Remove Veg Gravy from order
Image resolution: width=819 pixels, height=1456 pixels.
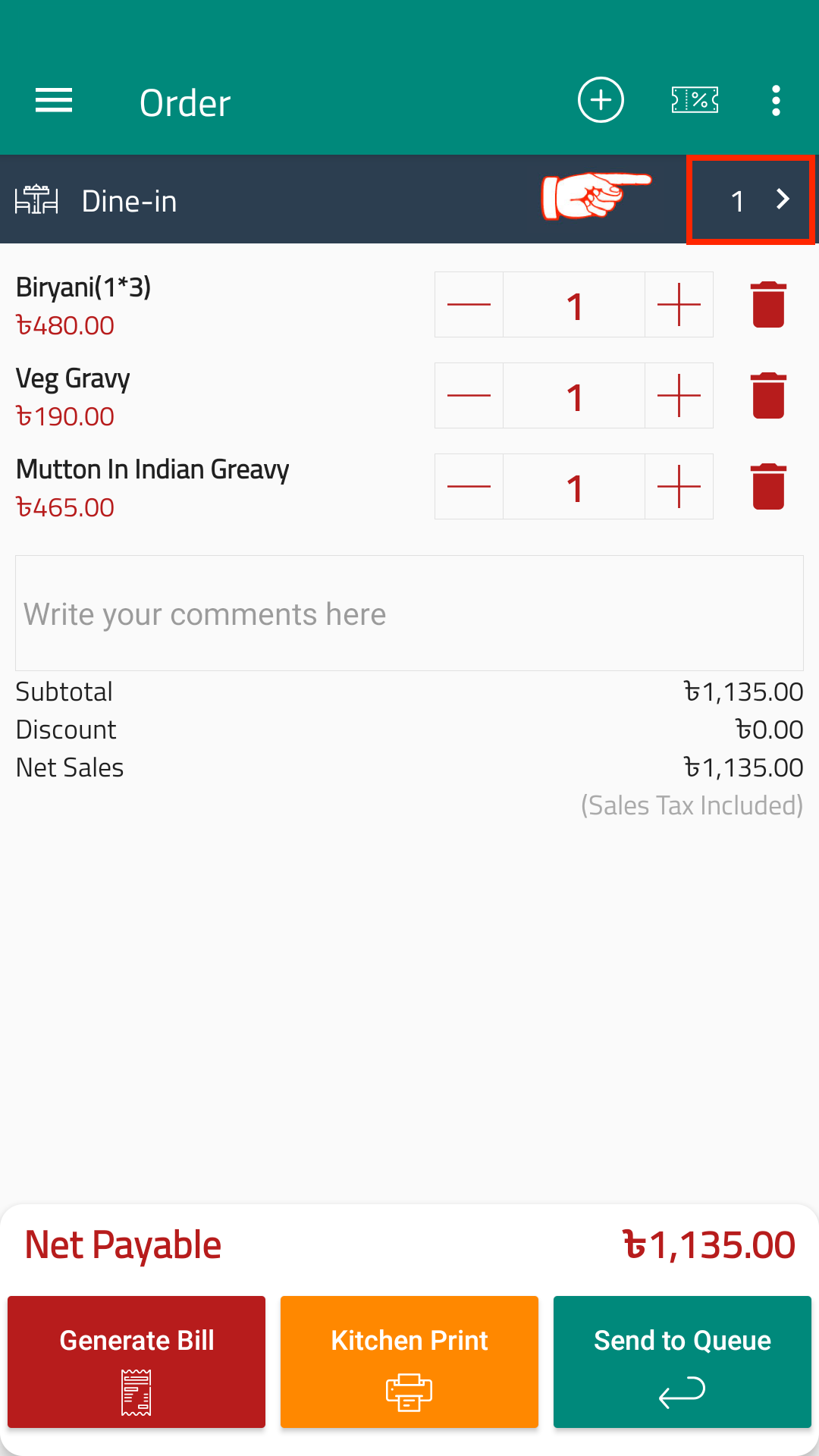coord(768,396)
